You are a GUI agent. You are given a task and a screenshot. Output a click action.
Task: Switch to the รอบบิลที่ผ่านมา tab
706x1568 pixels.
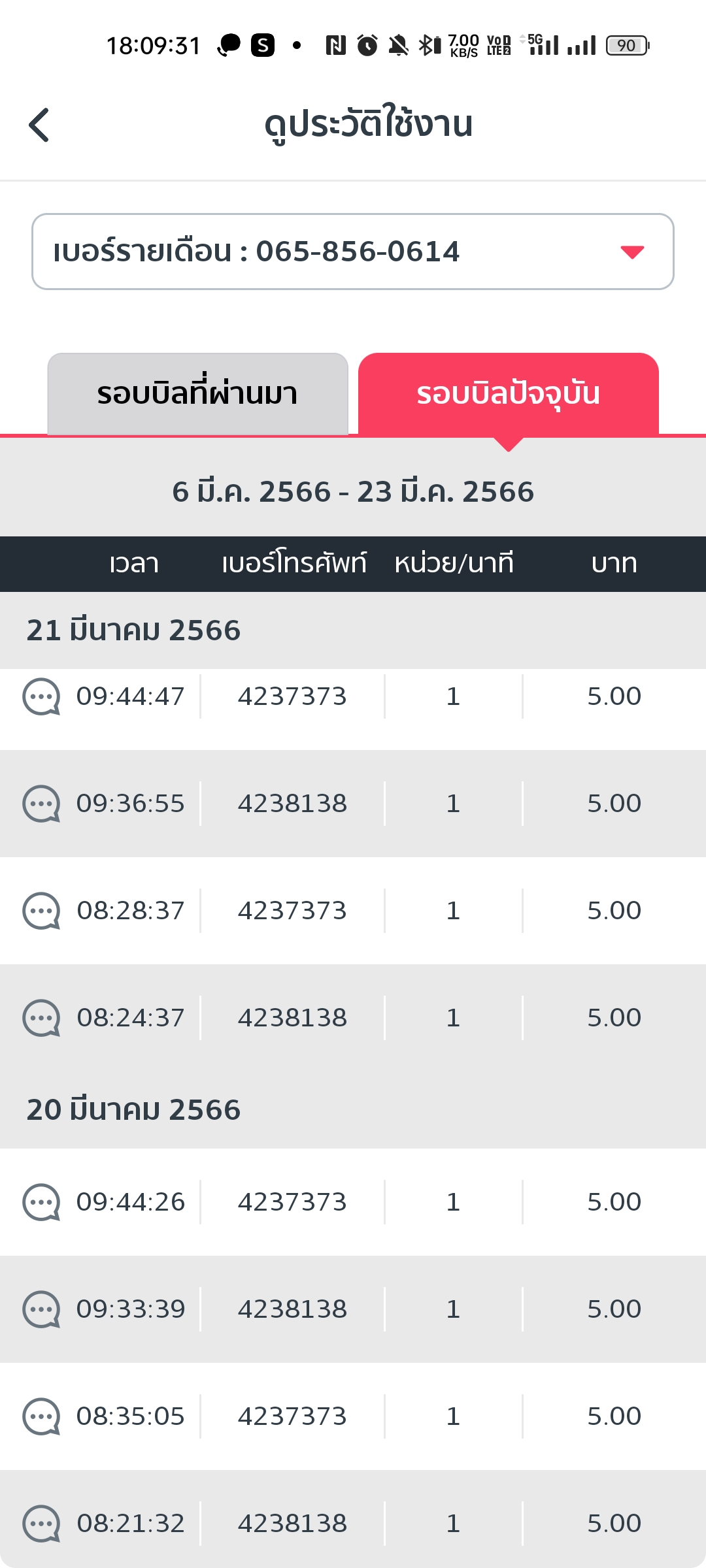coord(197,394)
